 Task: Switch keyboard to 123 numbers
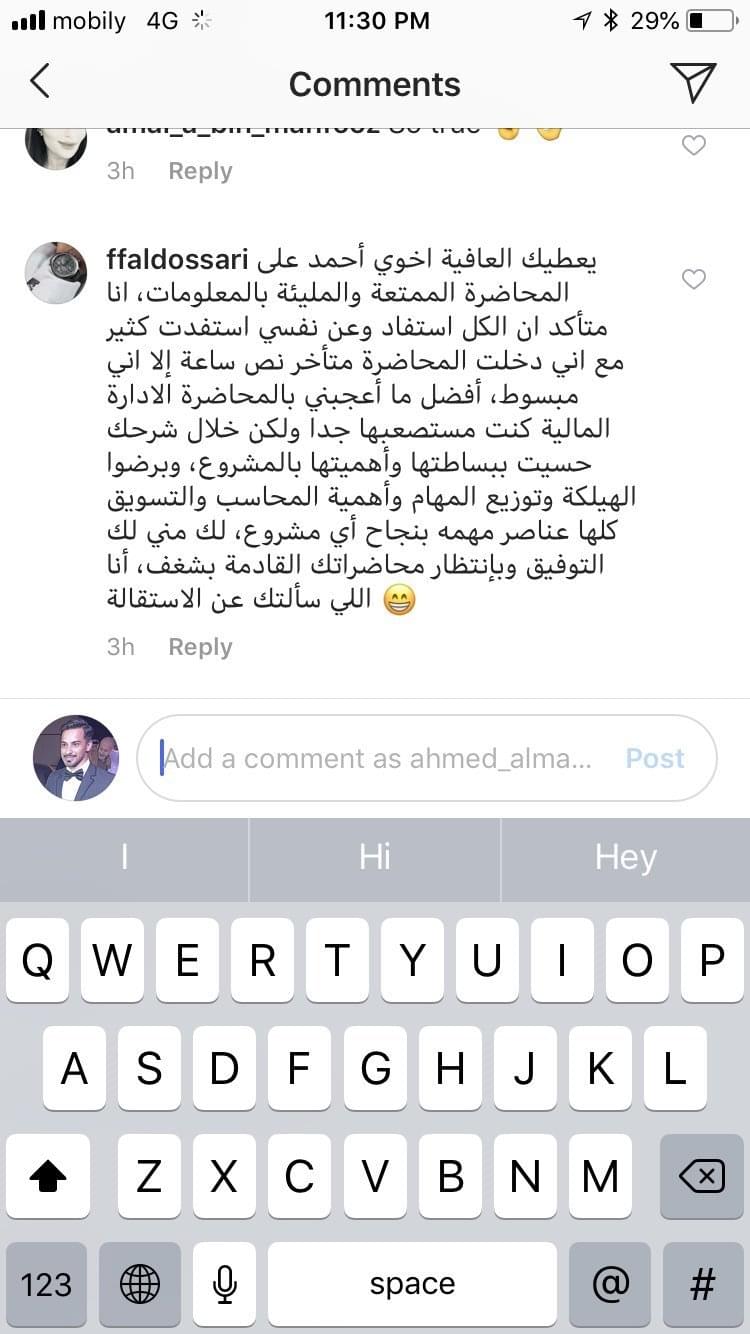click(x=46, y=1284)
